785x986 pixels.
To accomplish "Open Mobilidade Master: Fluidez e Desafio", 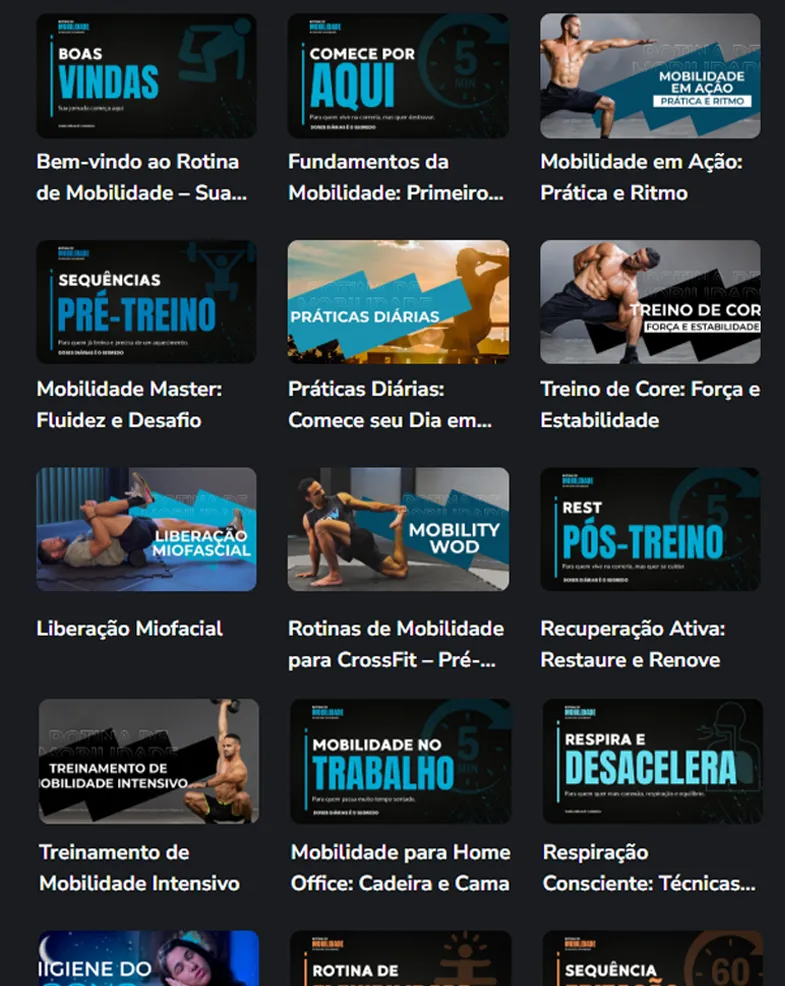I will [x=146, y=302].
